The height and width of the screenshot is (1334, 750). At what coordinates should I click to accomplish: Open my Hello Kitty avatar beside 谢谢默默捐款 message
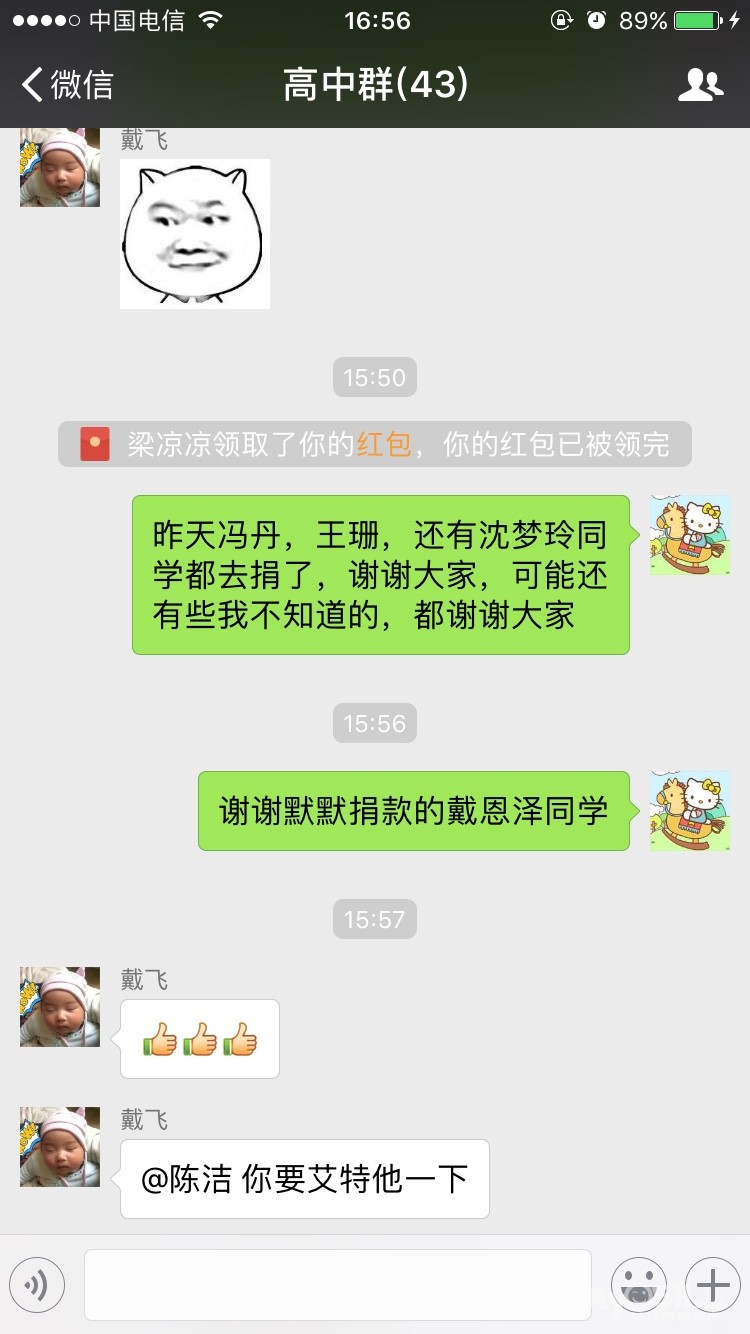click(x=690, y=810)
